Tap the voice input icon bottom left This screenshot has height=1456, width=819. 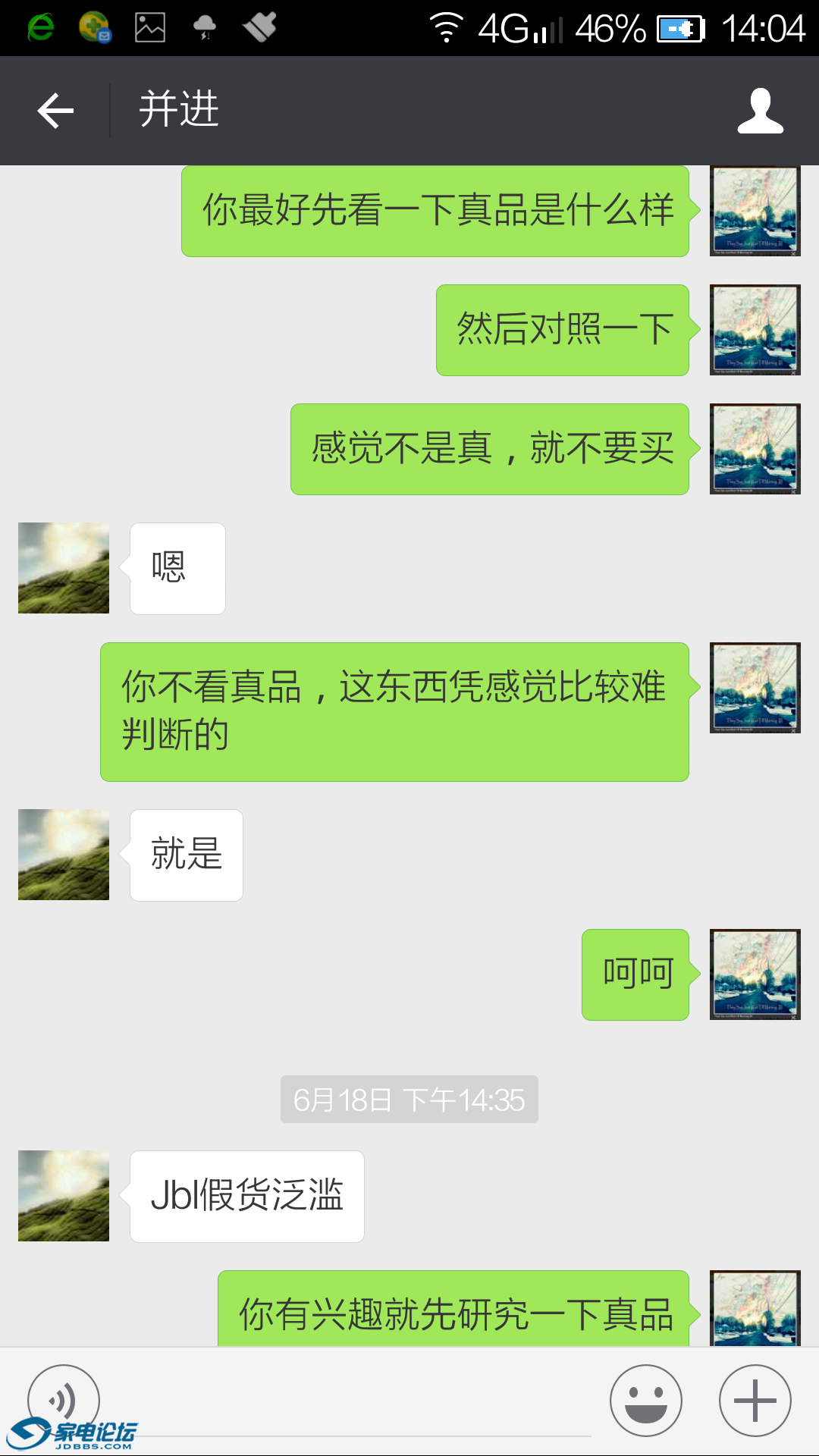(64, 1399)
